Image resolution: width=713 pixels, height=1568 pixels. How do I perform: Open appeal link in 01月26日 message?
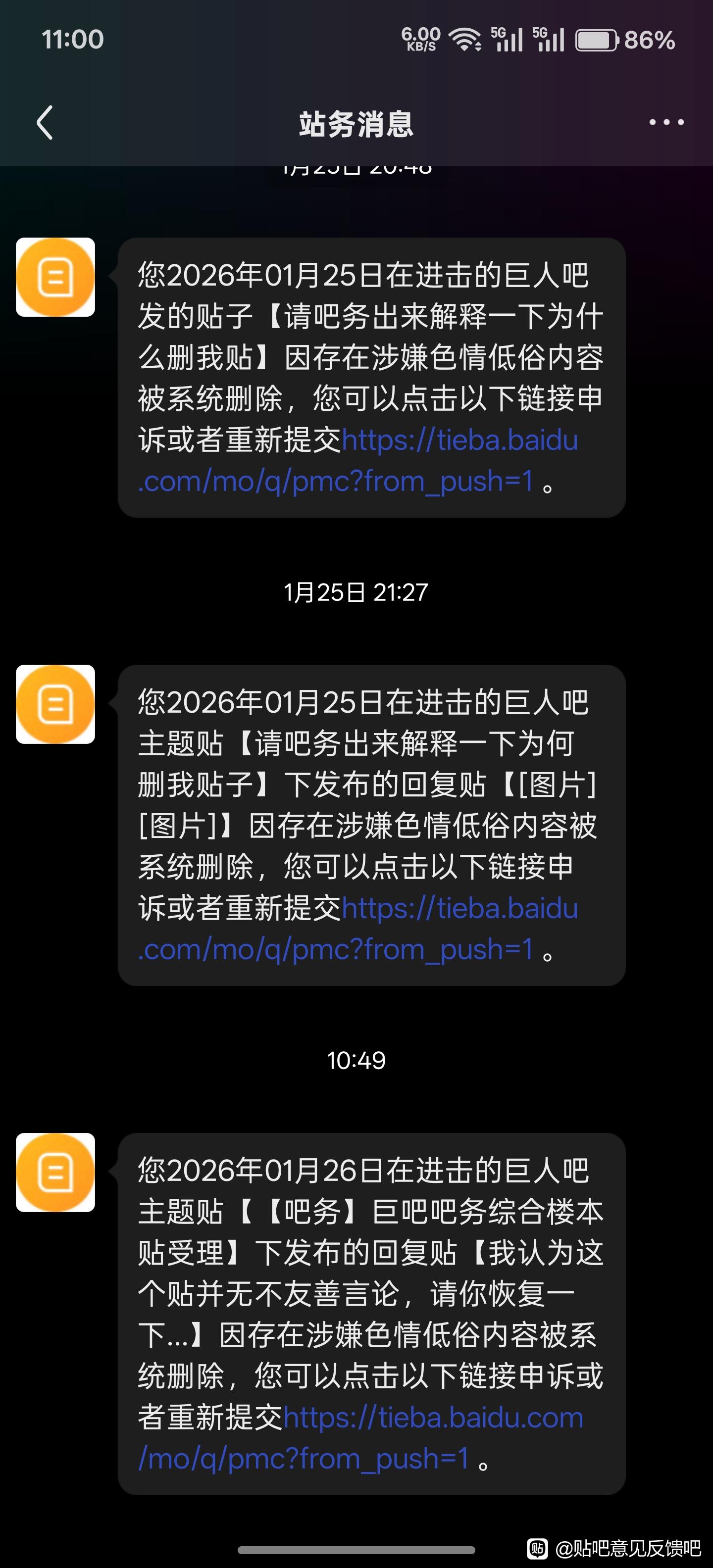(432, 1418)
